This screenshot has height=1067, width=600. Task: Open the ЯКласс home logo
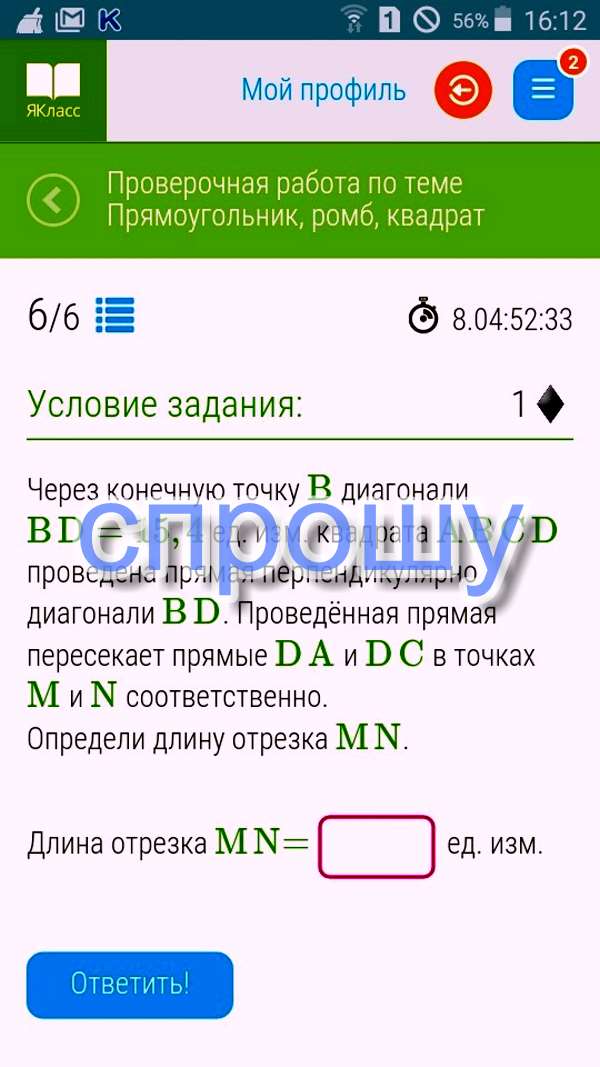pos(53,91)
